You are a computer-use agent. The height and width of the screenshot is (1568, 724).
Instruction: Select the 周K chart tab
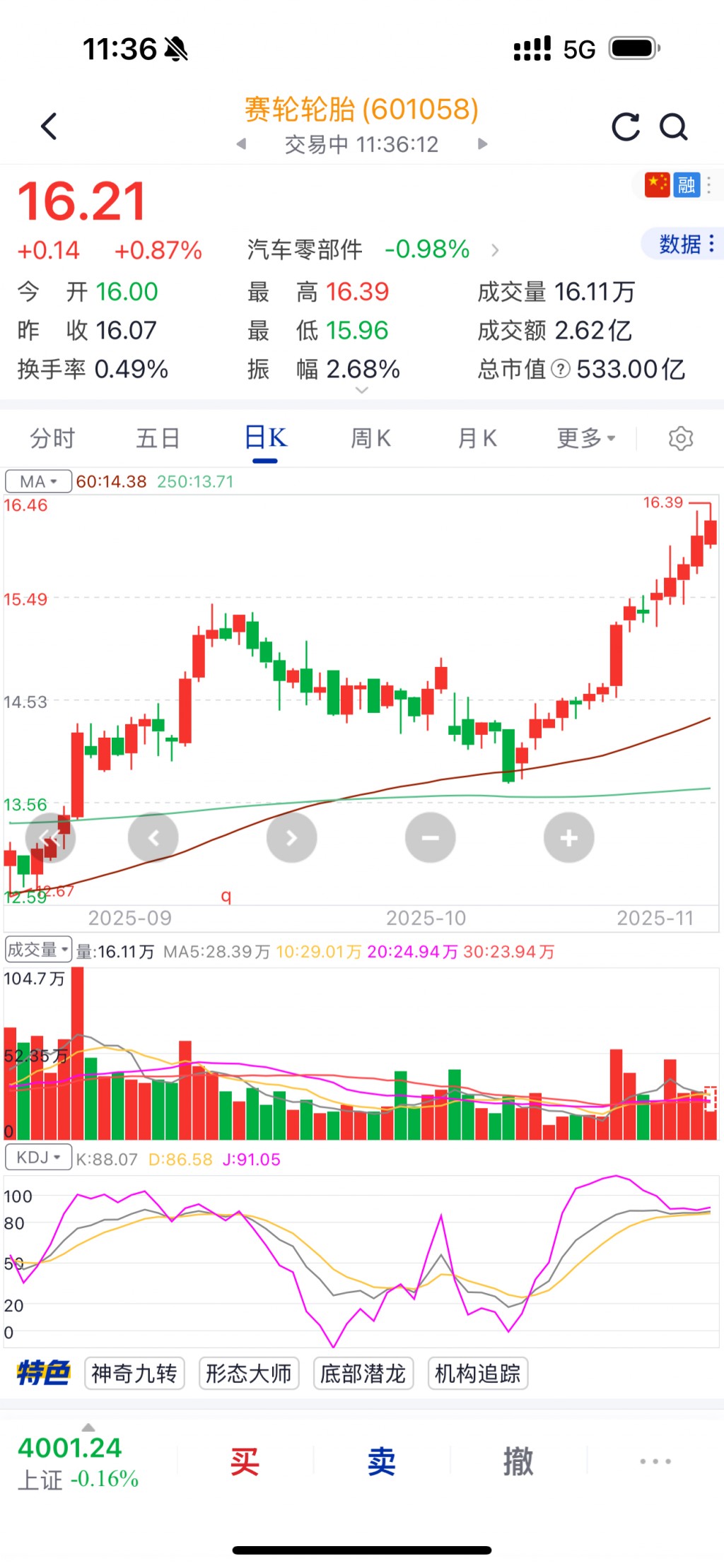click(371, 438)
